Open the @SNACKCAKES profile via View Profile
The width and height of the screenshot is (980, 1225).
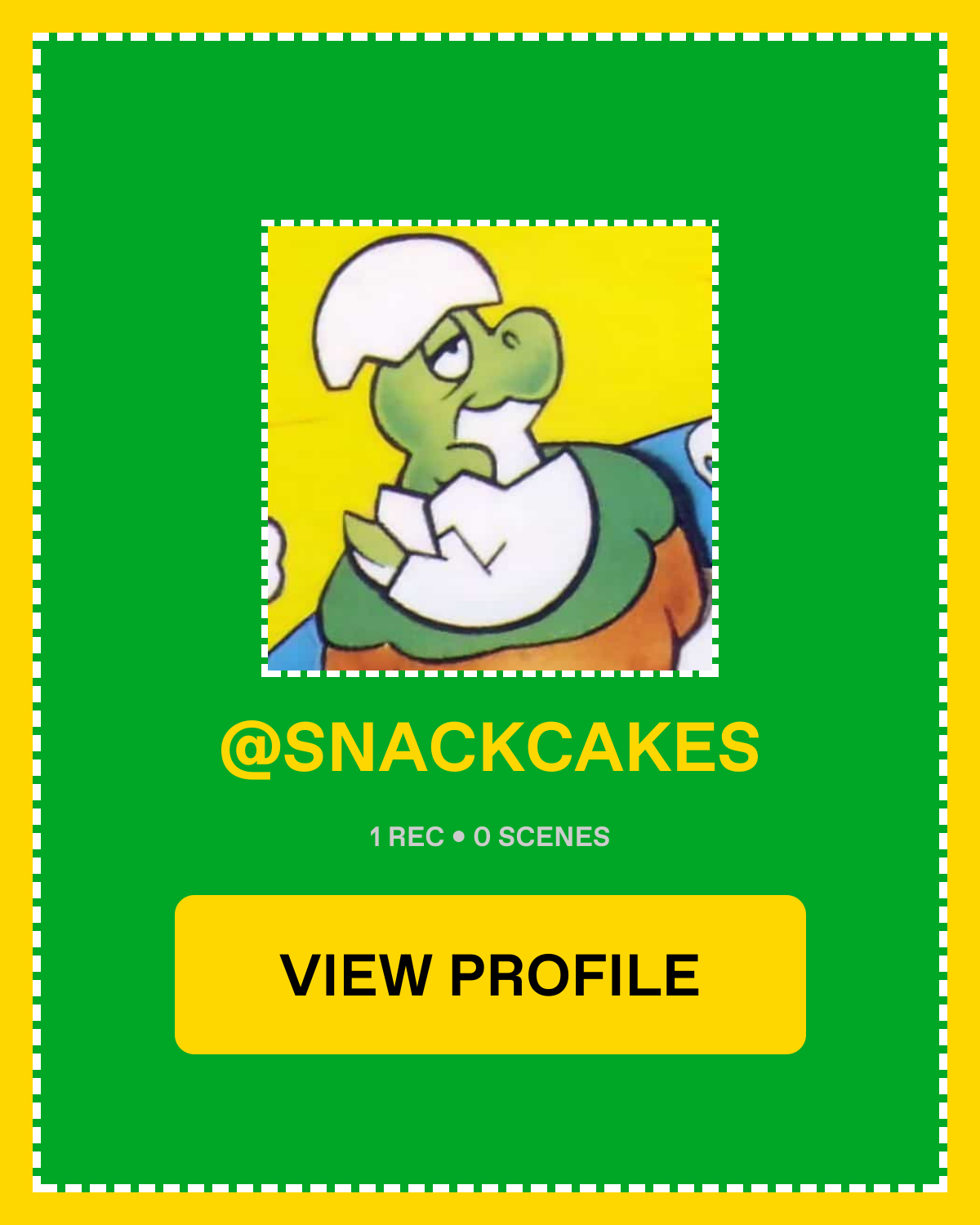click(490, 974)
